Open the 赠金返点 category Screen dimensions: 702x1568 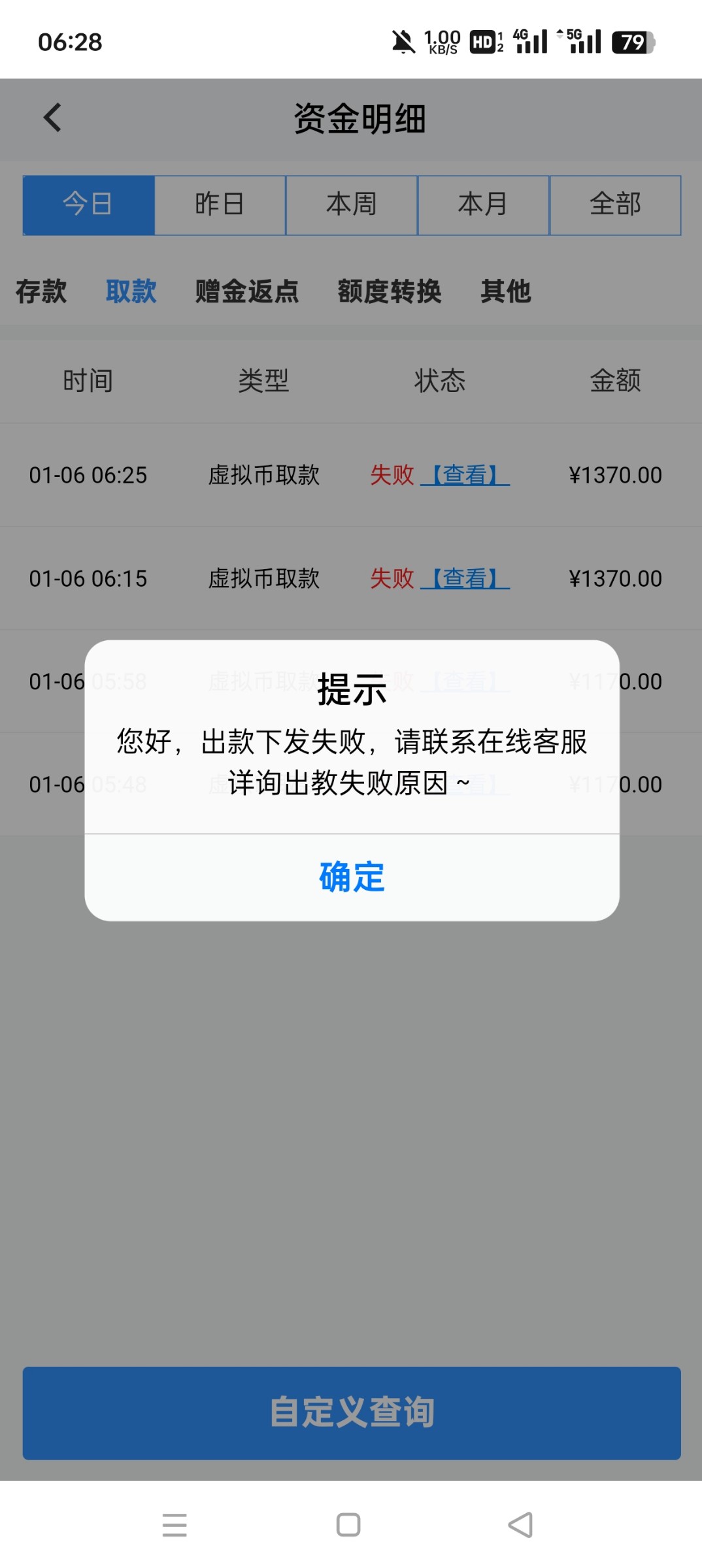coord(247,291)
